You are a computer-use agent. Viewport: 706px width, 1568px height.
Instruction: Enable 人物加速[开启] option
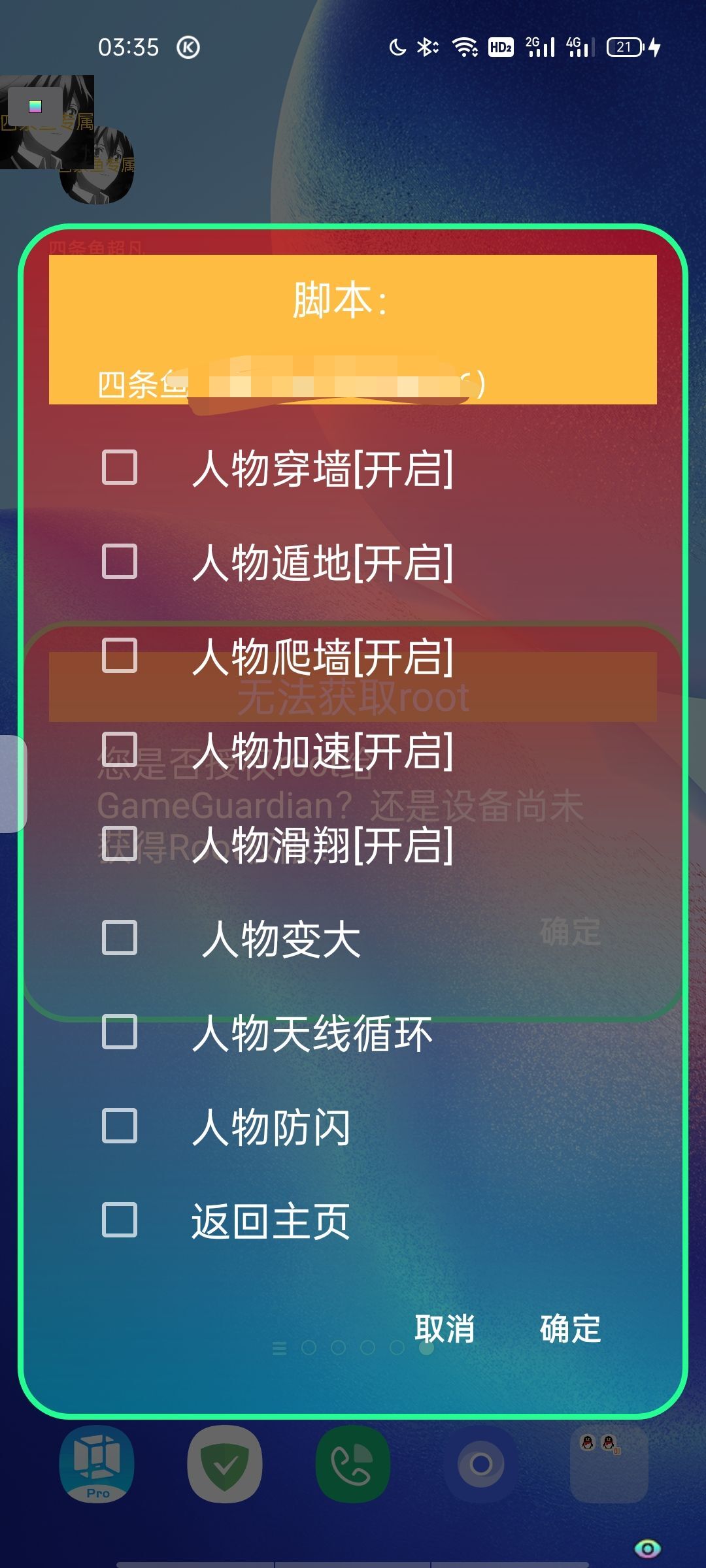click(120, 749)
